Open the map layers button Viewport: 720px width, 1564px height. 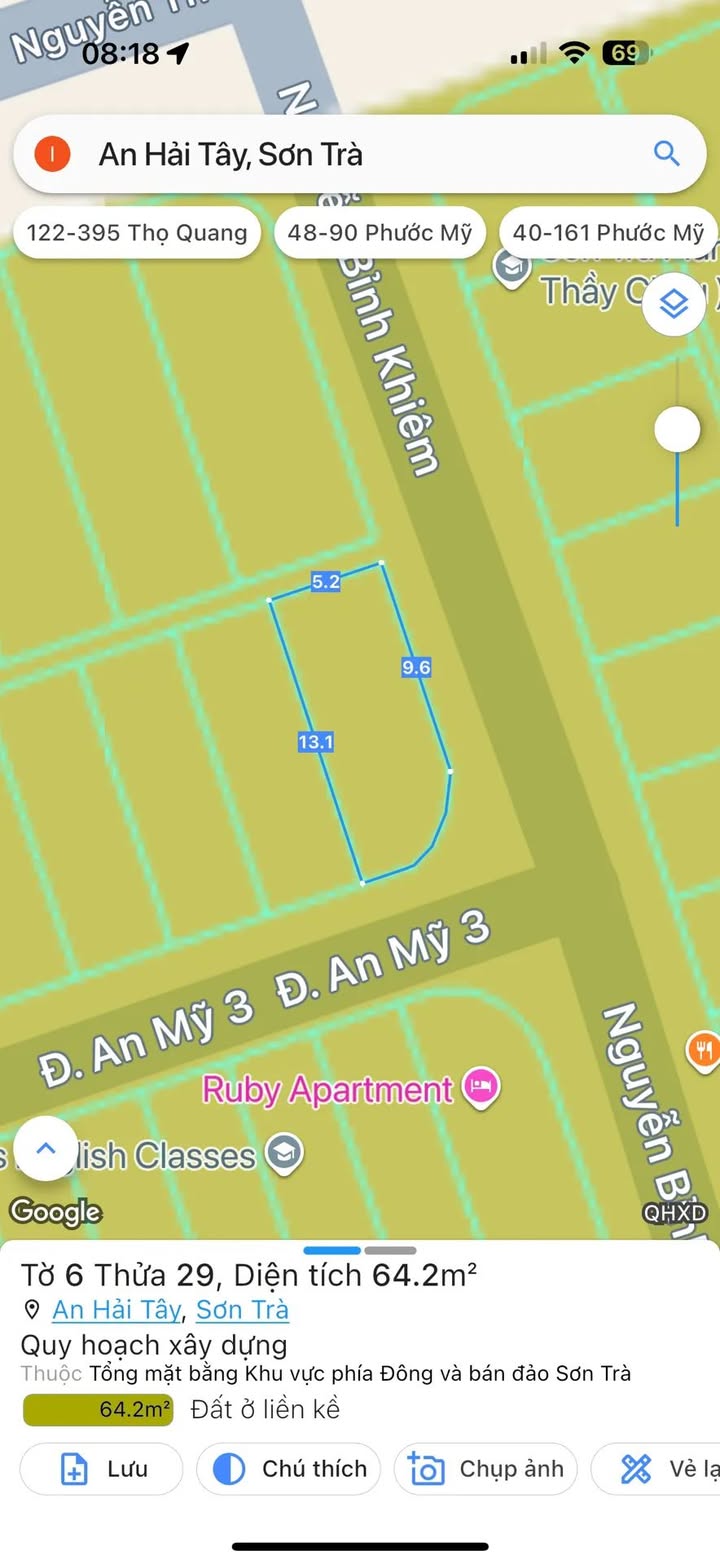pyautogui.click(x=675, y=302)
